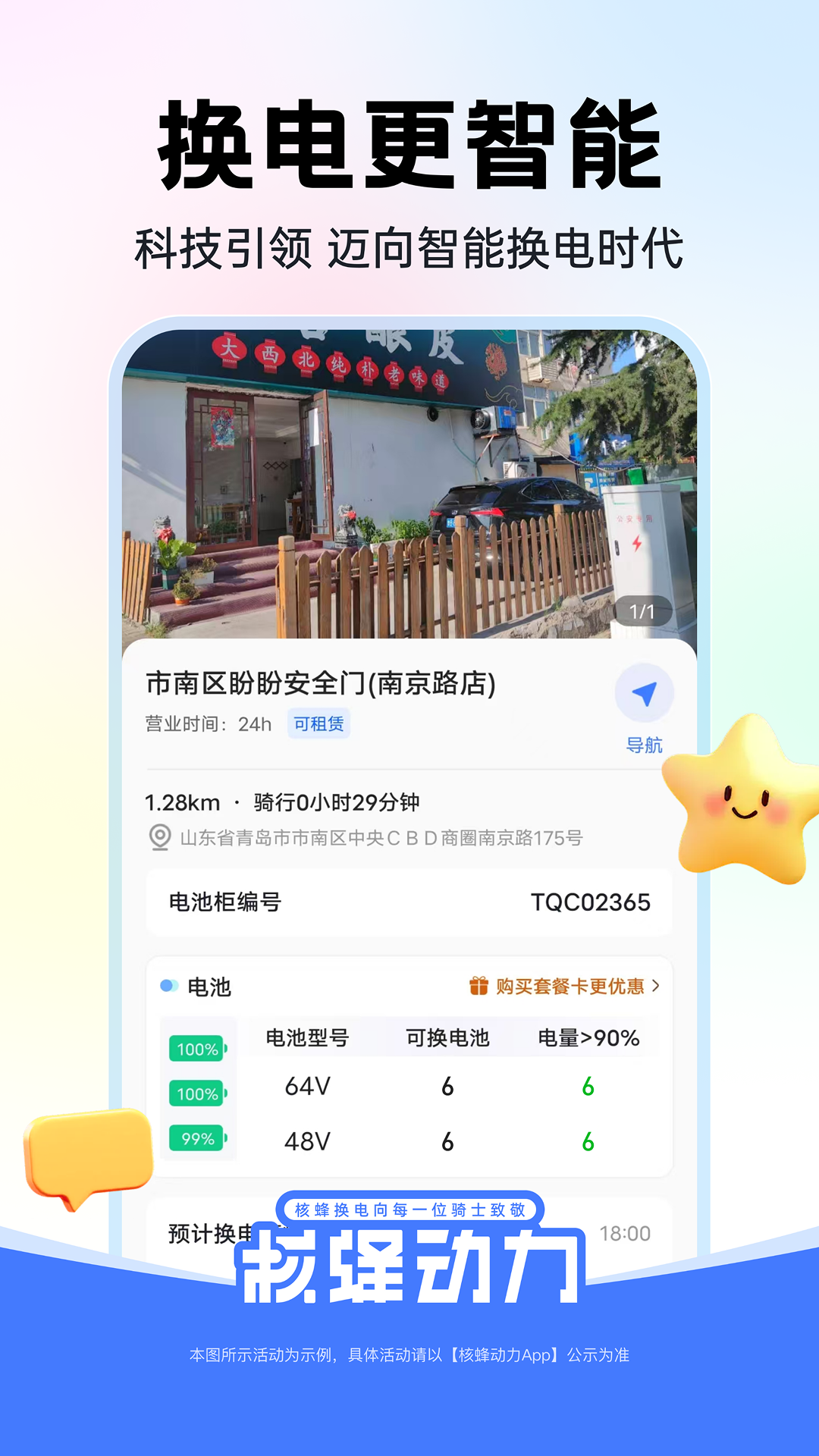Toggle the second 100% battery badge
Screen dimensions: 819x1456
pos(197,1094)
